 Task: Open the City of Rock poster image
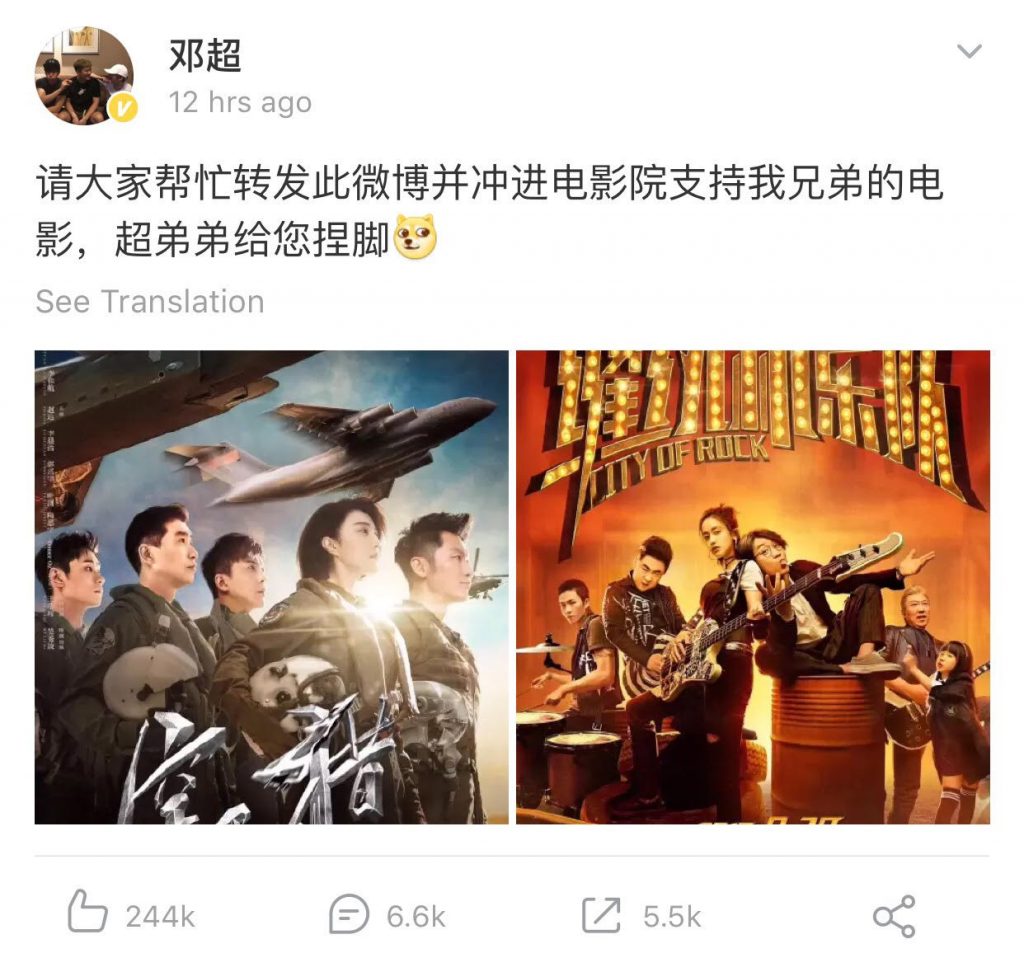tap(752, 587)
